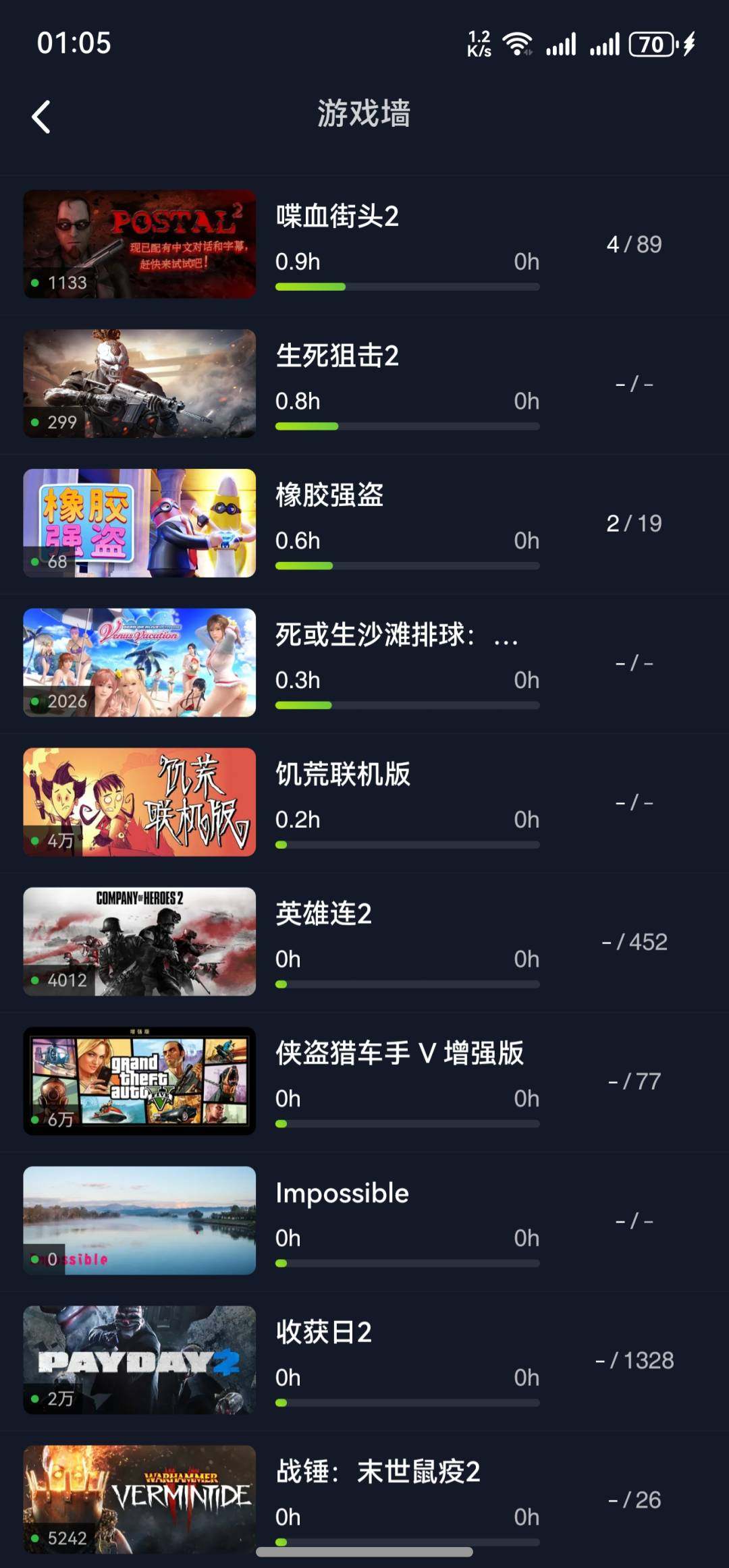Open achievements - / 1328 for 收获日2

[x=635, y=1361]
